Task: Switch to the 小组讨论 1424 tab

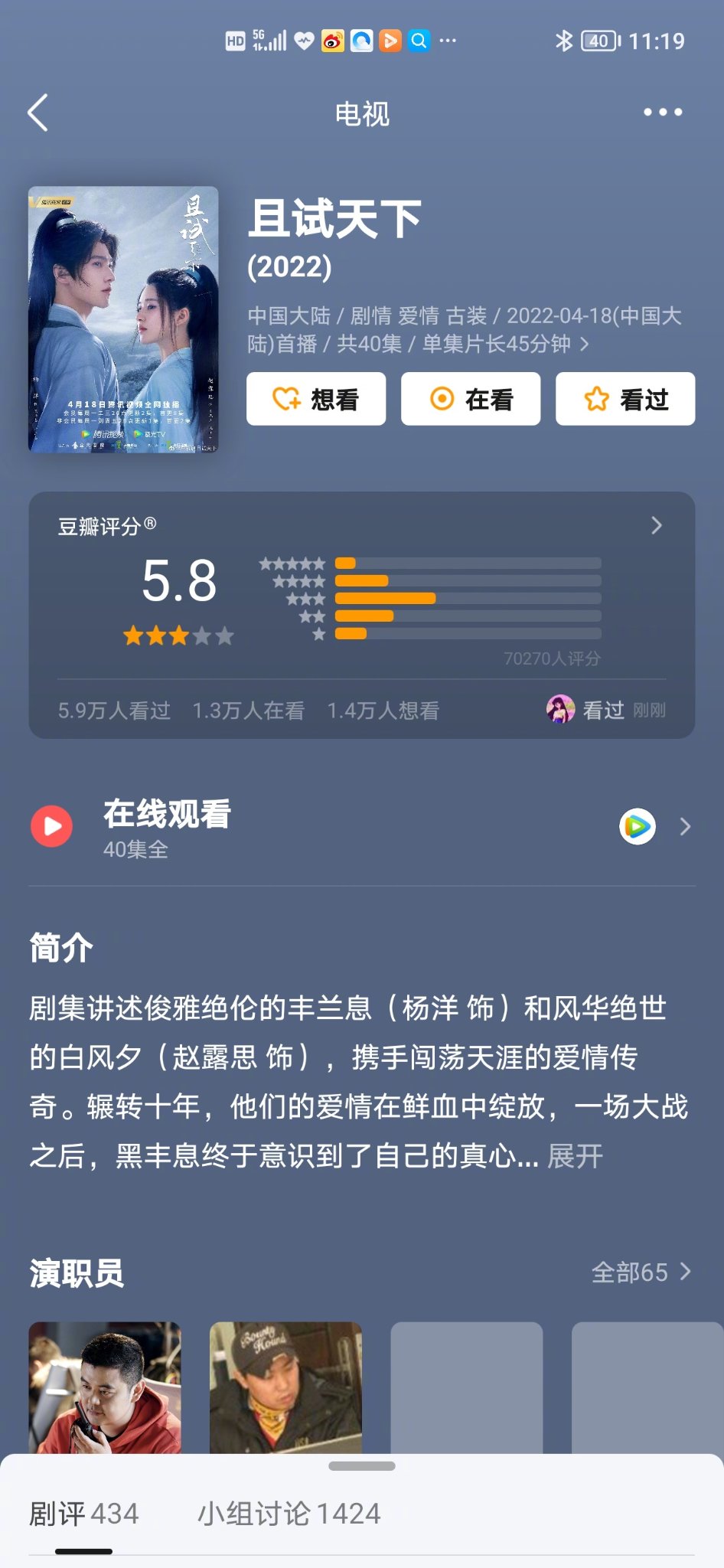Action: (x=289, y=1514)
